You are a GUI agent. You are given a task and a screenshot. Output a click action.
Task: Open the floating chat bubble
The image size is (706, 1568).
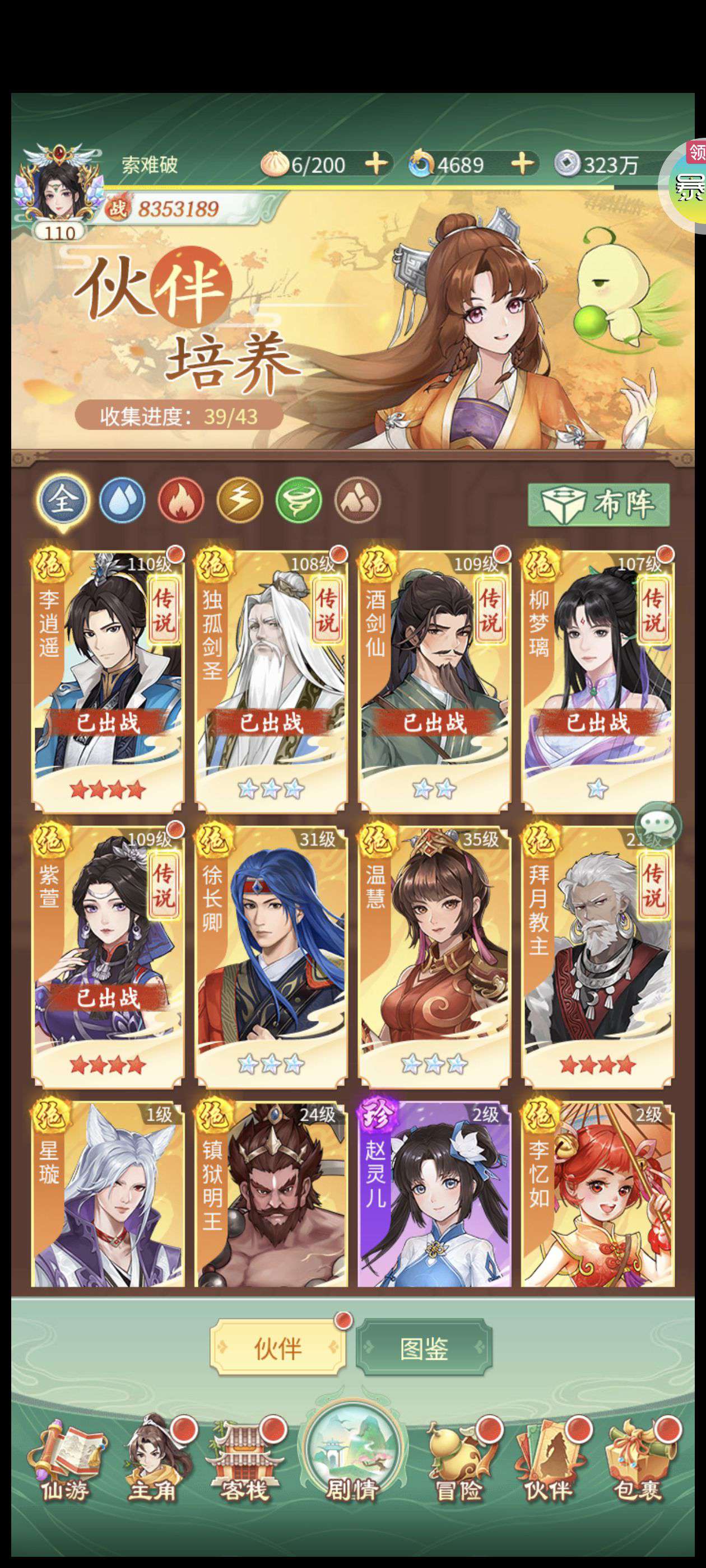point(658,825)
